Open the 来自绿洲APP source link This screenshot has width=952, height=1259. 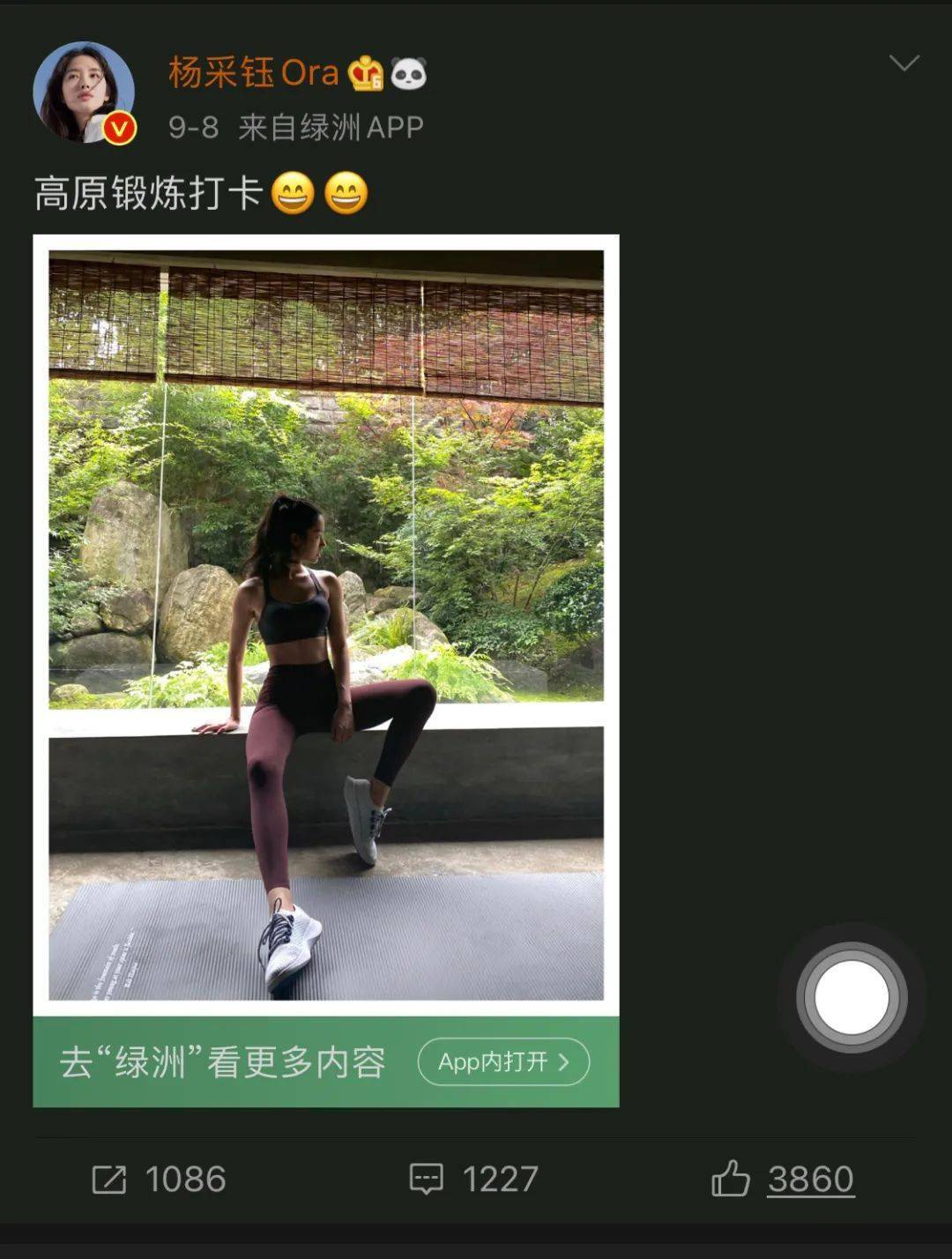(x=330, y=125)
